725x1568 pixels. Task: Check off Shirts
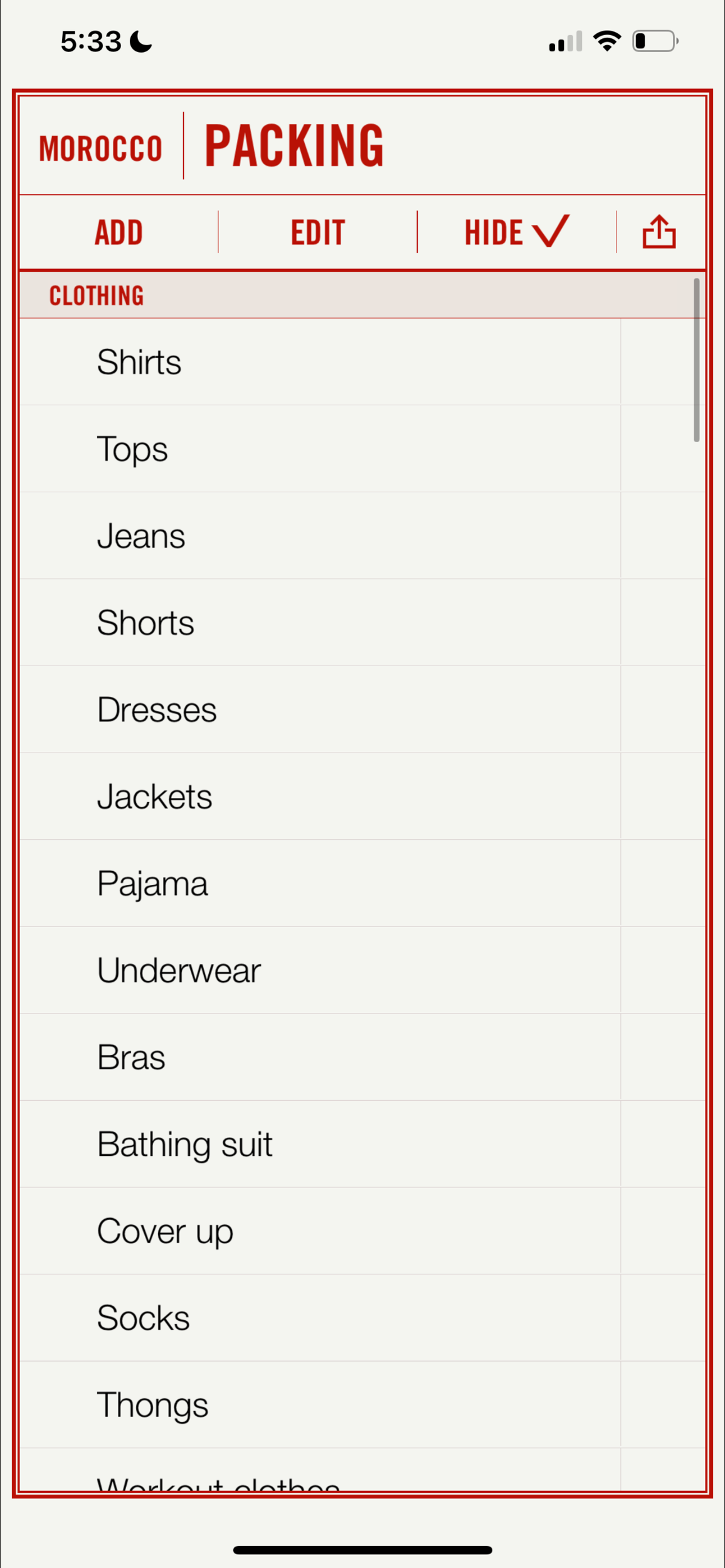click(x=662, y=362)
